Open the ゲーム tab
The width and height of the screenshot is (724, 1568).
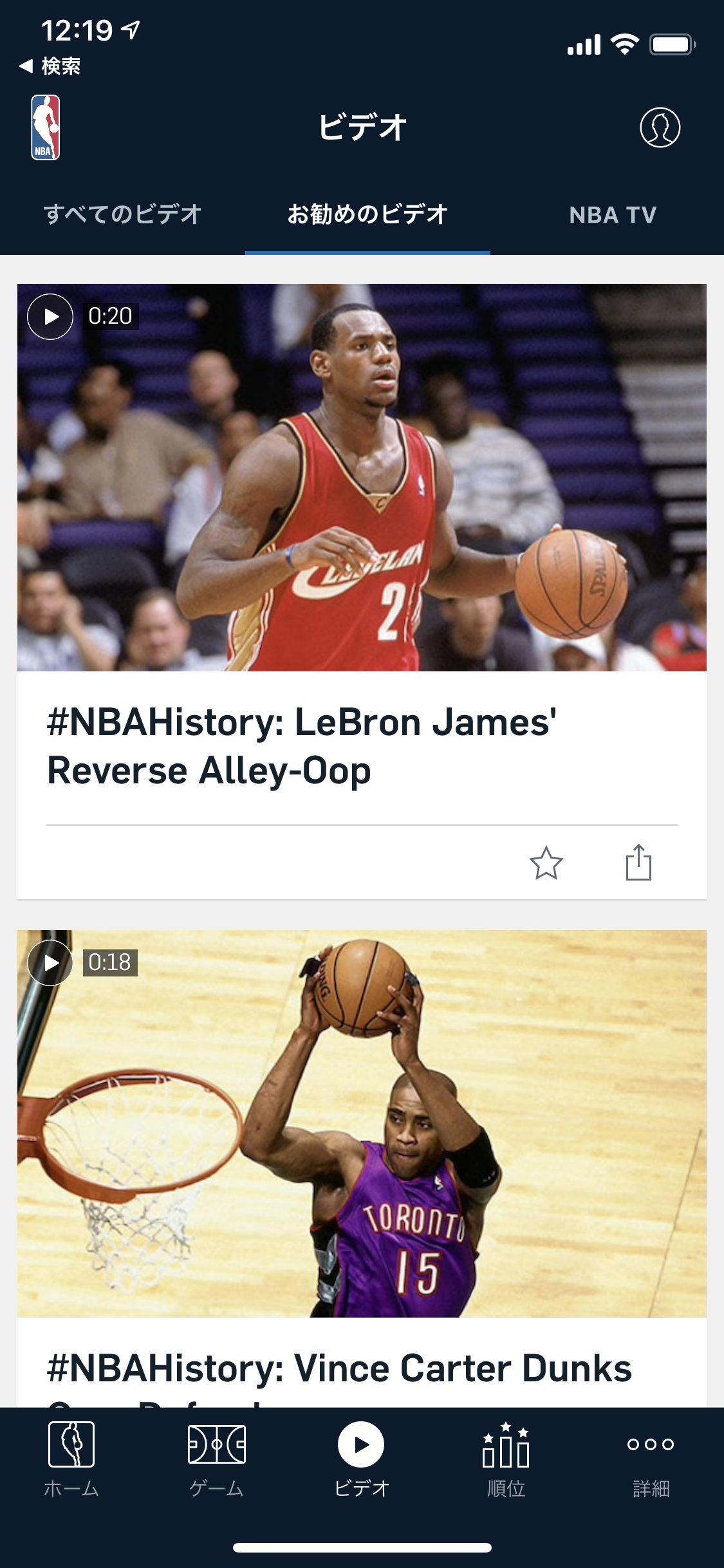click(x=216, y=1459)
